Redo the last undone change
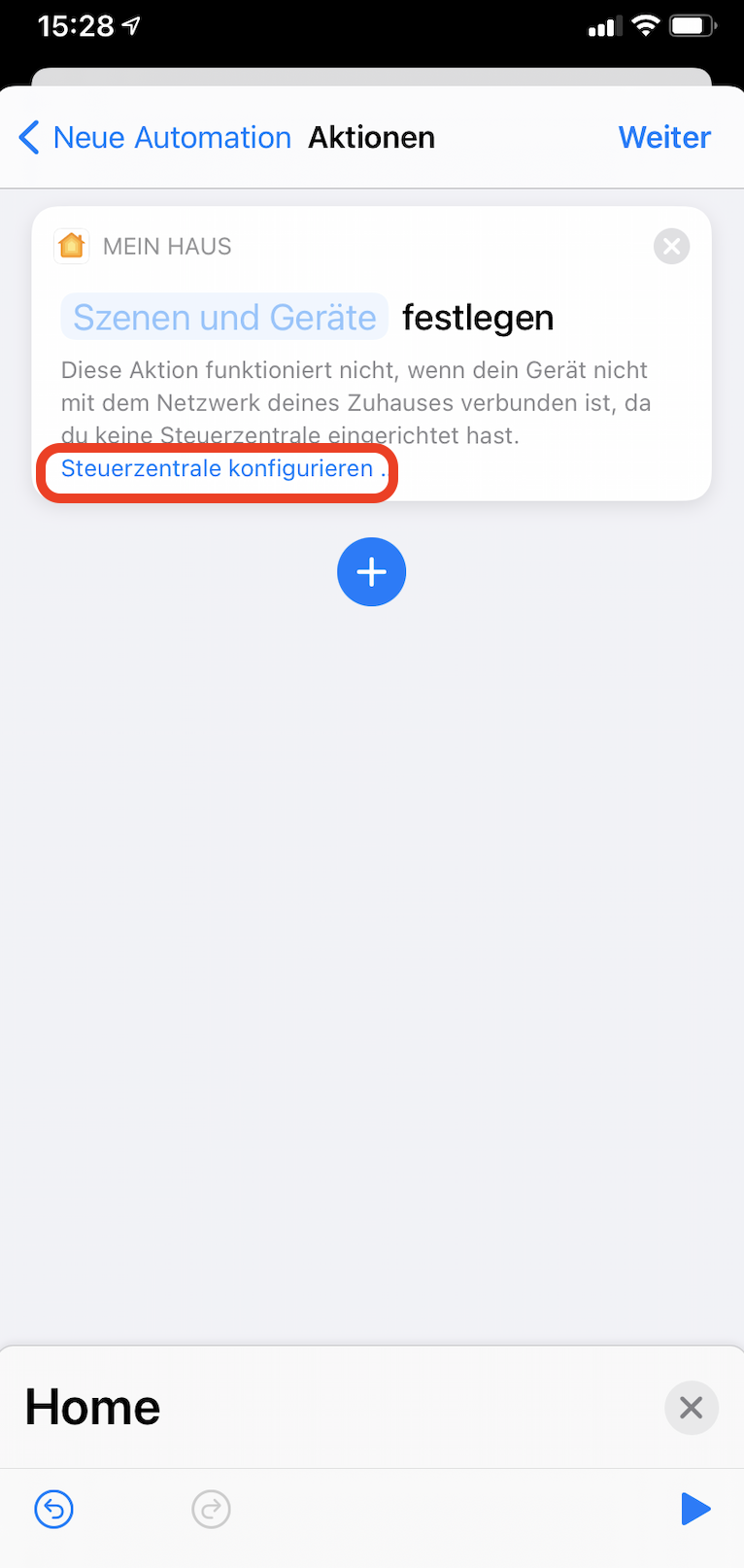 coord(211,1509)
